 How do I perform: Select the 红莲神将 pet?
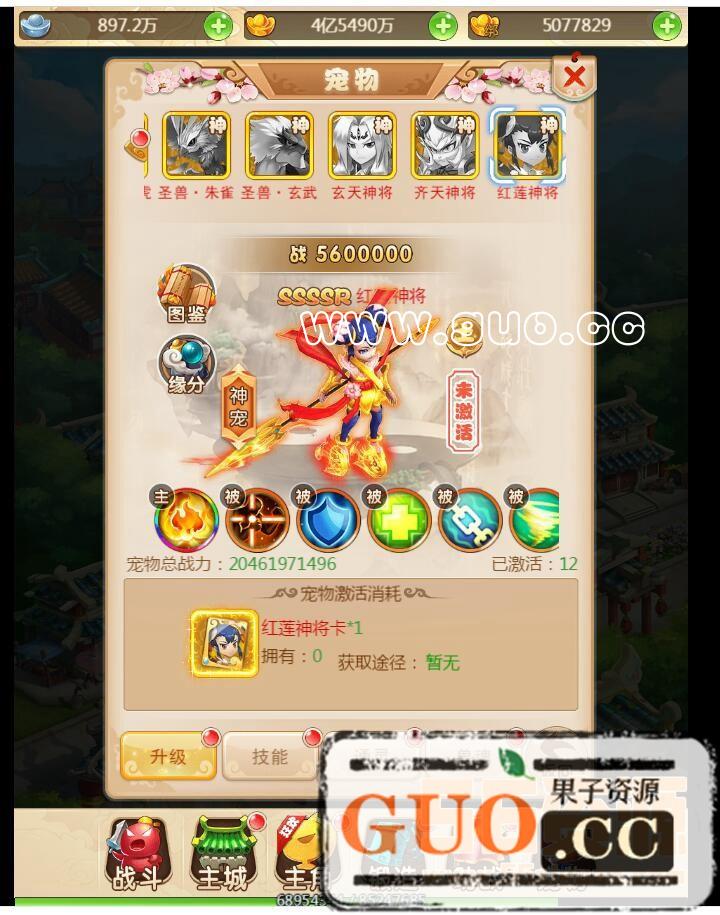click(x=528, y=146)
